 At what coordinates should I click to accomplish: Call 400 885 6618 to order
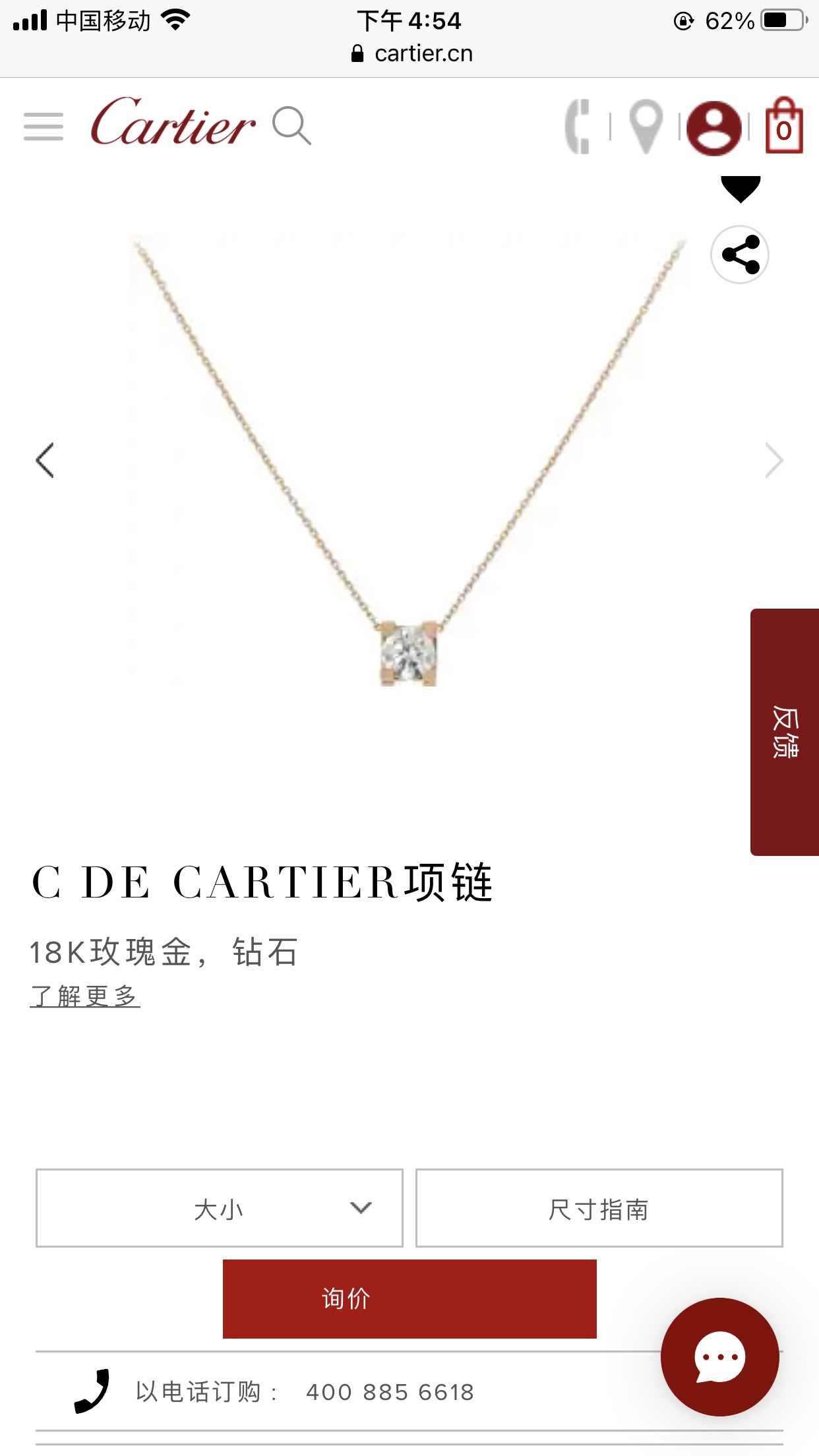pyautogui.click(x=389, y=1392)
